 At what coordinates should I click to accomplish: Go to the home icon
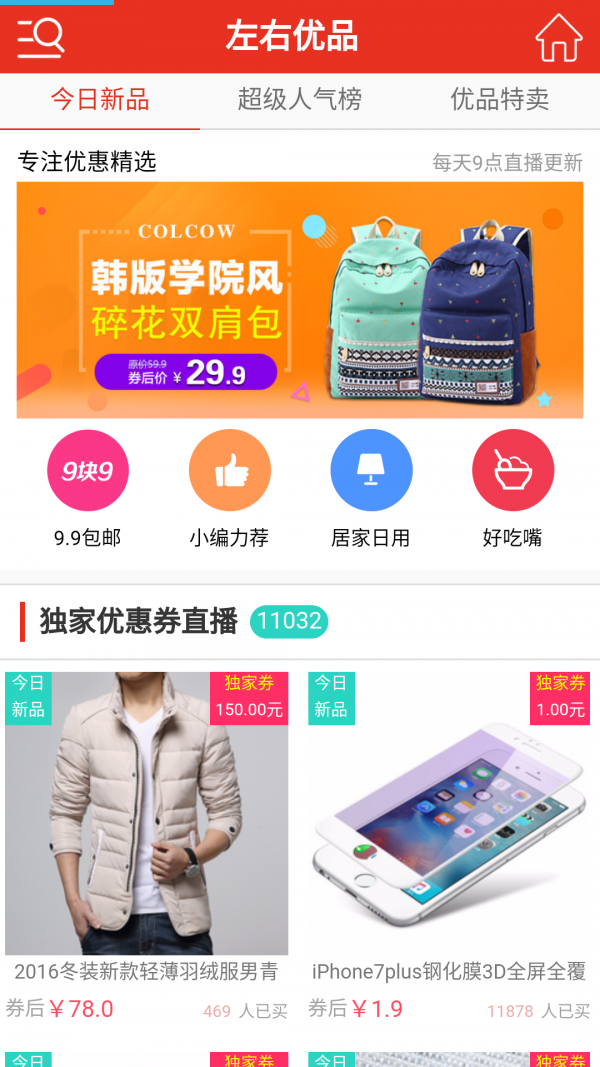point(558,38)
